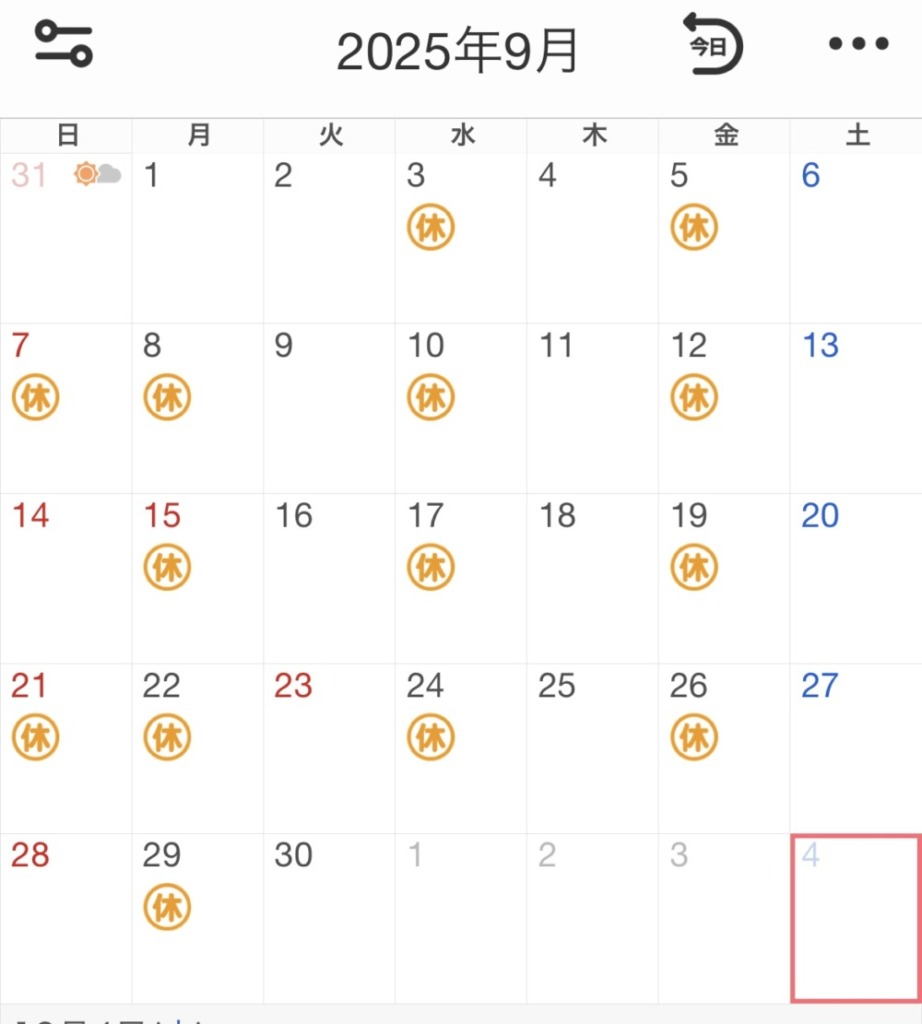Tap Saturday September 6
Screen dimensions: 922x1024
pos(855,237)
